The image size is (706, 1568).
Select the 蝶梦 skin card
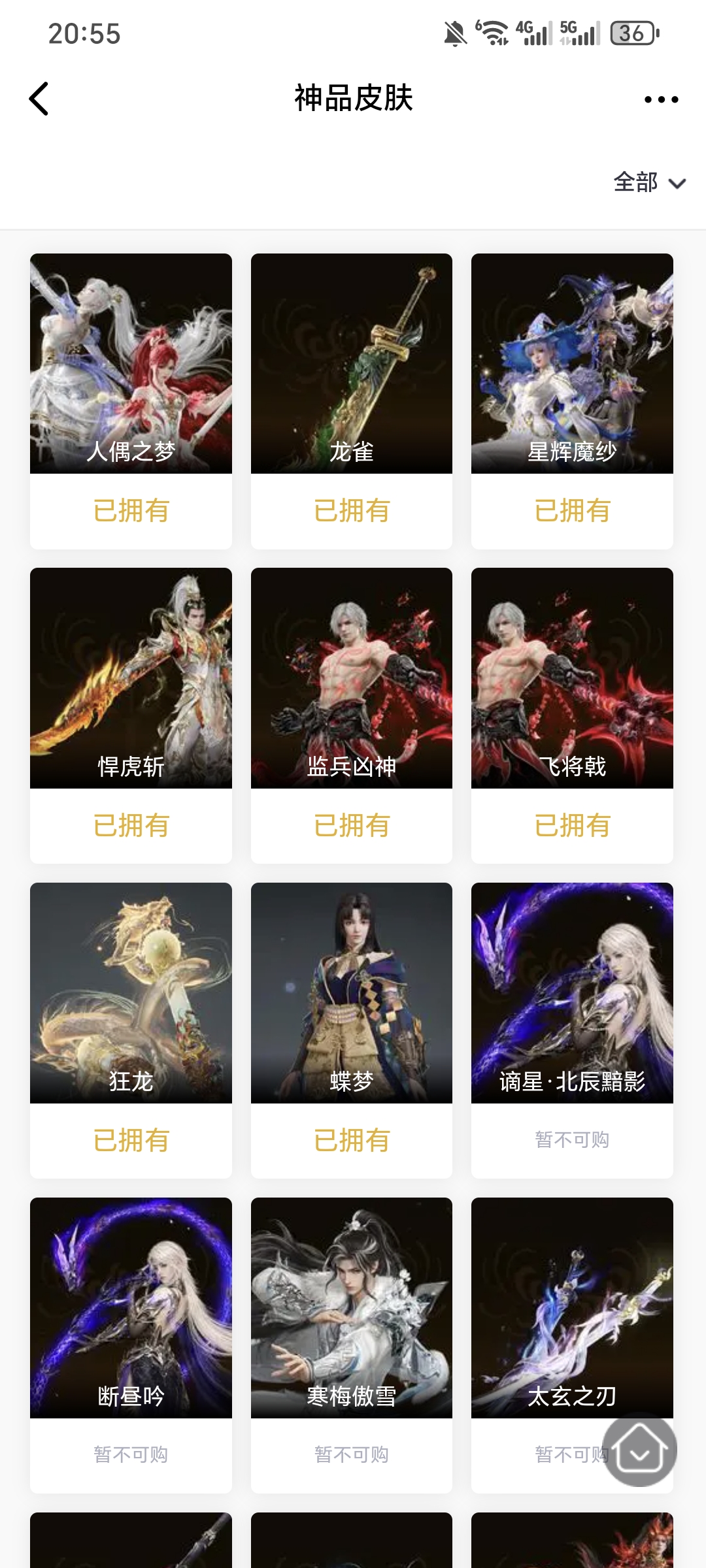(352, 993)
